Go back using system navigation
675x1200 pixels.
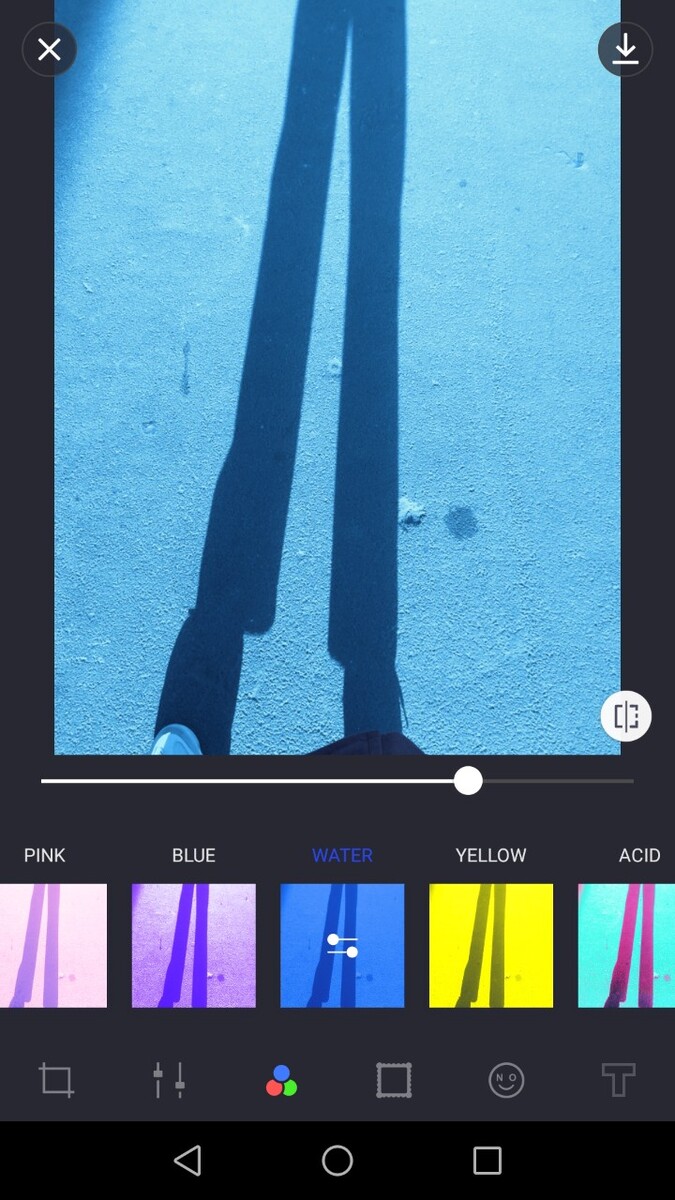pyautogui.click(x=187, y=1160)
